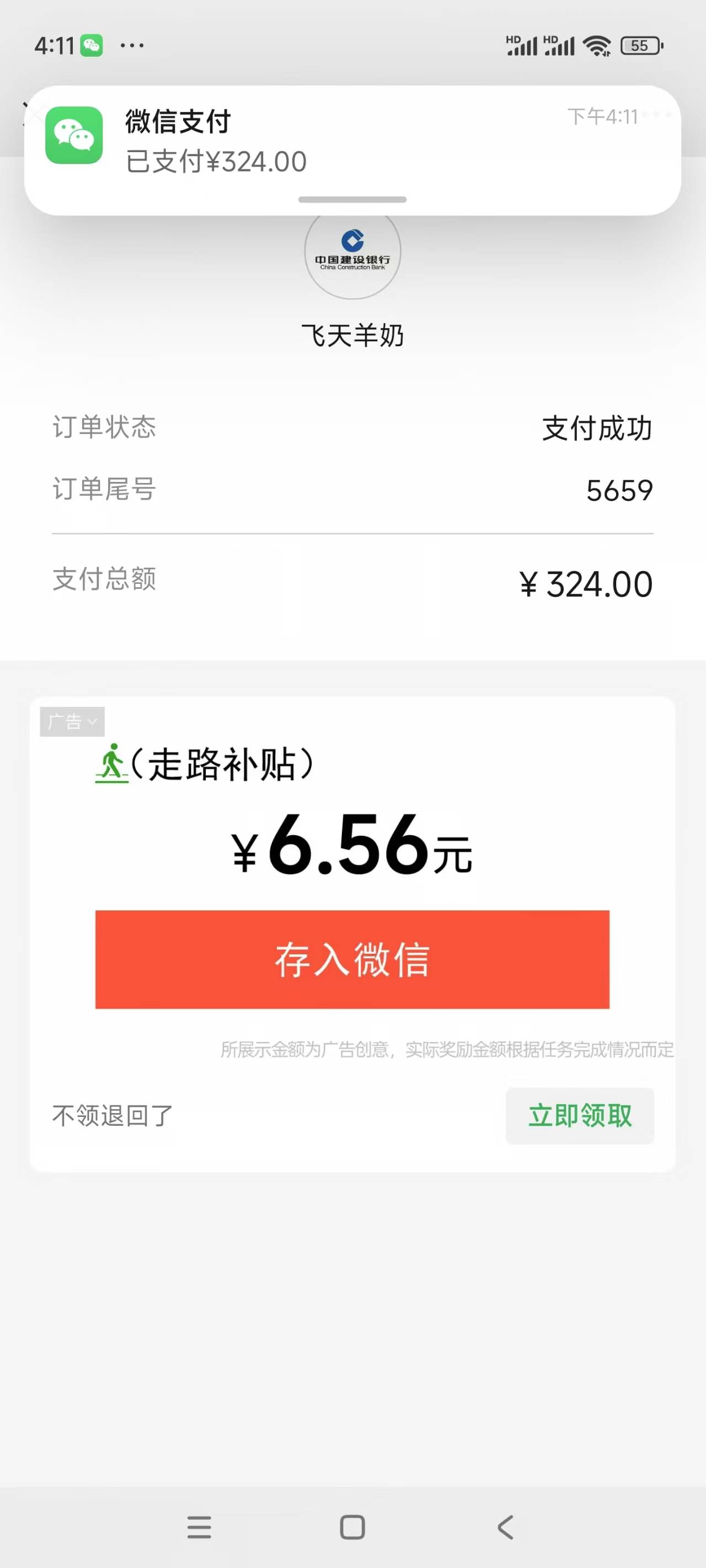Viewport: 706px width, 1568px height.
Task: Tap the red 存入微信 button
Action: point(352,959)
